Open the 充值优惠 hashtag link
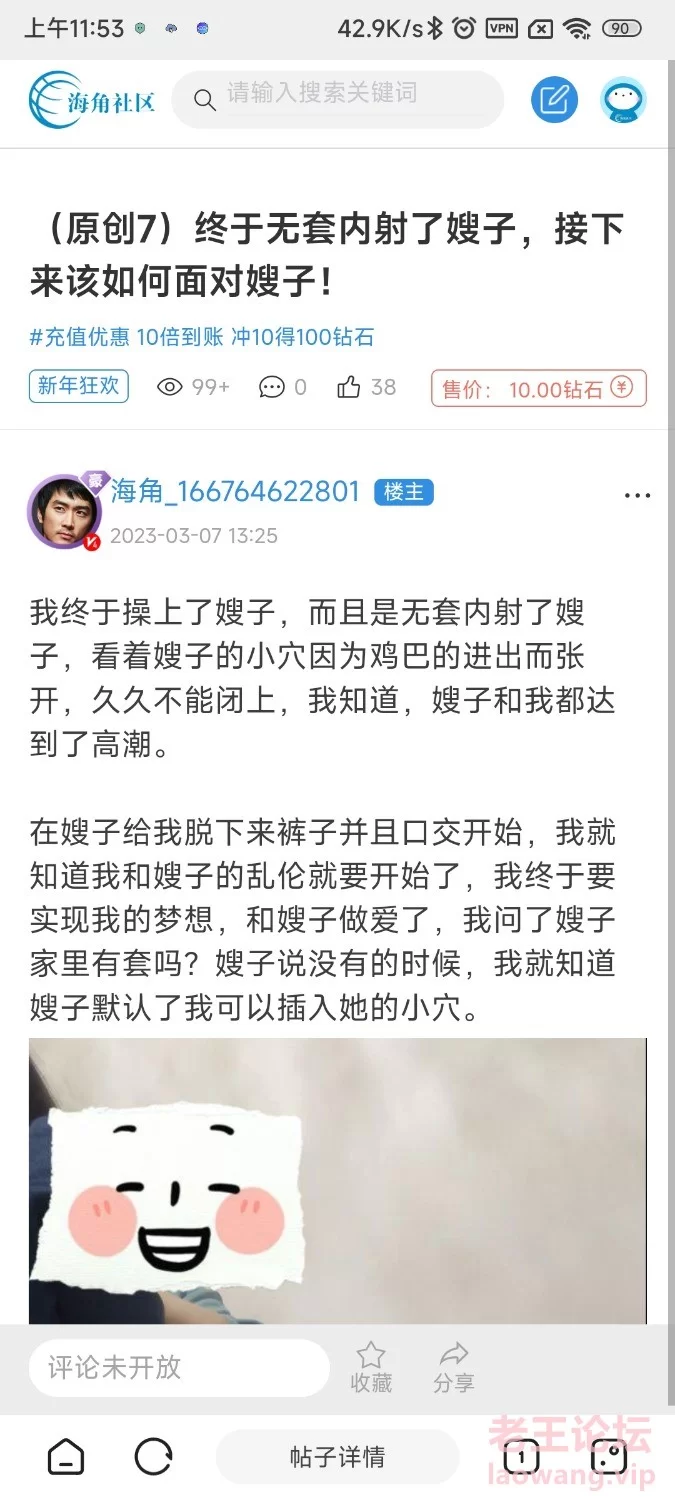Screen dimensions: 675x1500 (x=80, y=337)
